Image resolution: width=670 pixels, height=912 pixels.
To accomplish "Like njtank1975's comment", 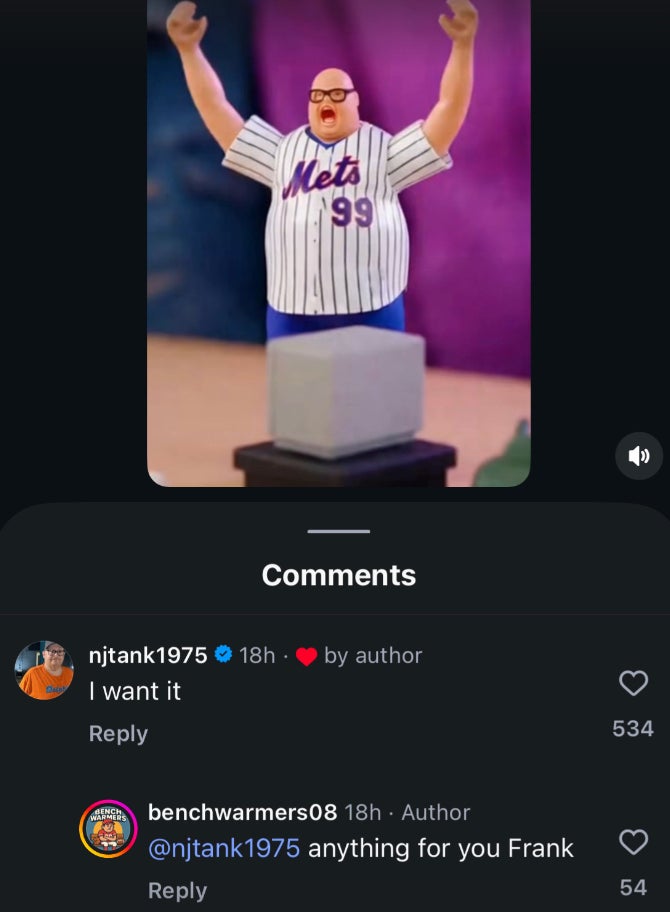I will (x=634, y=683).
